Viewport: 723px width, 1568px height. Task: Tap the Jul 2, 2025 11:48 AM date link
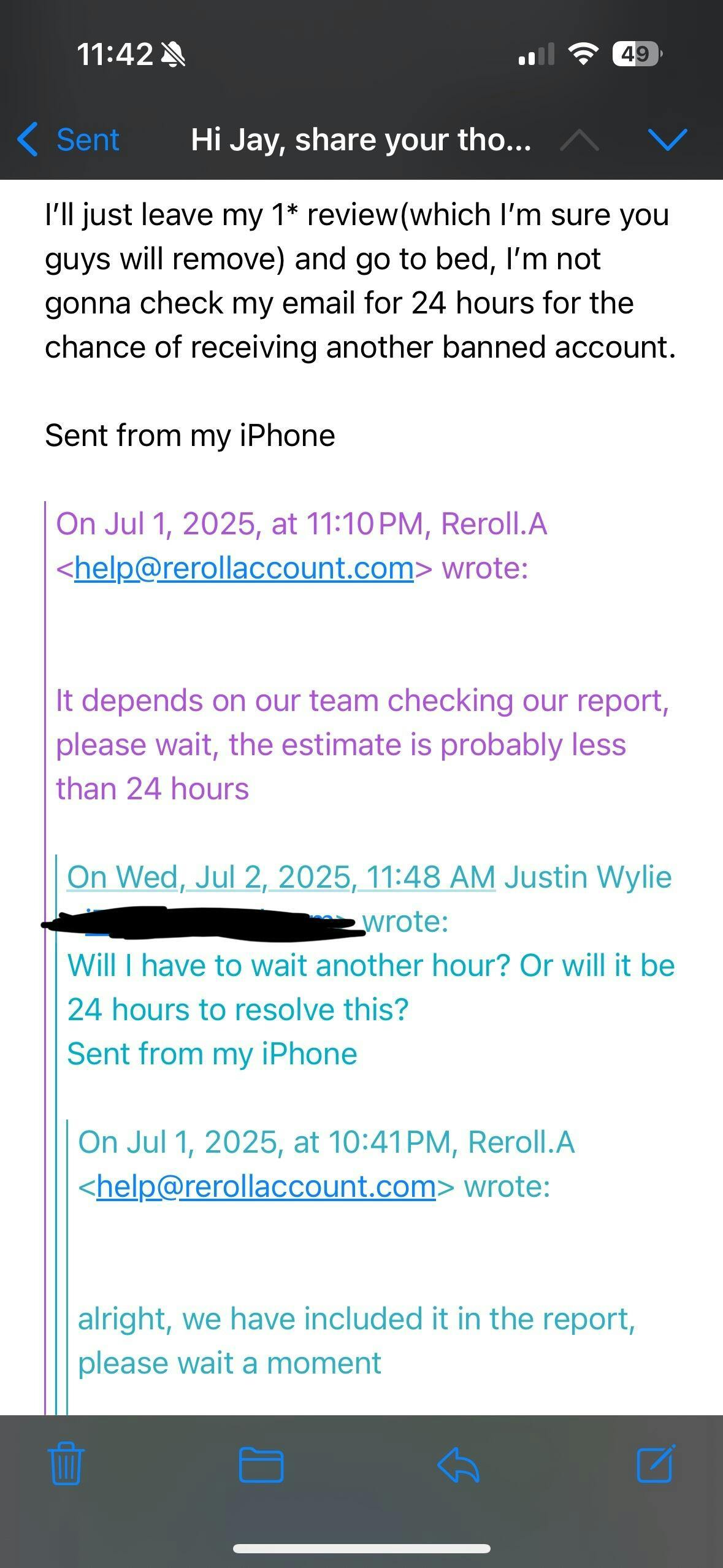[281, 877]
